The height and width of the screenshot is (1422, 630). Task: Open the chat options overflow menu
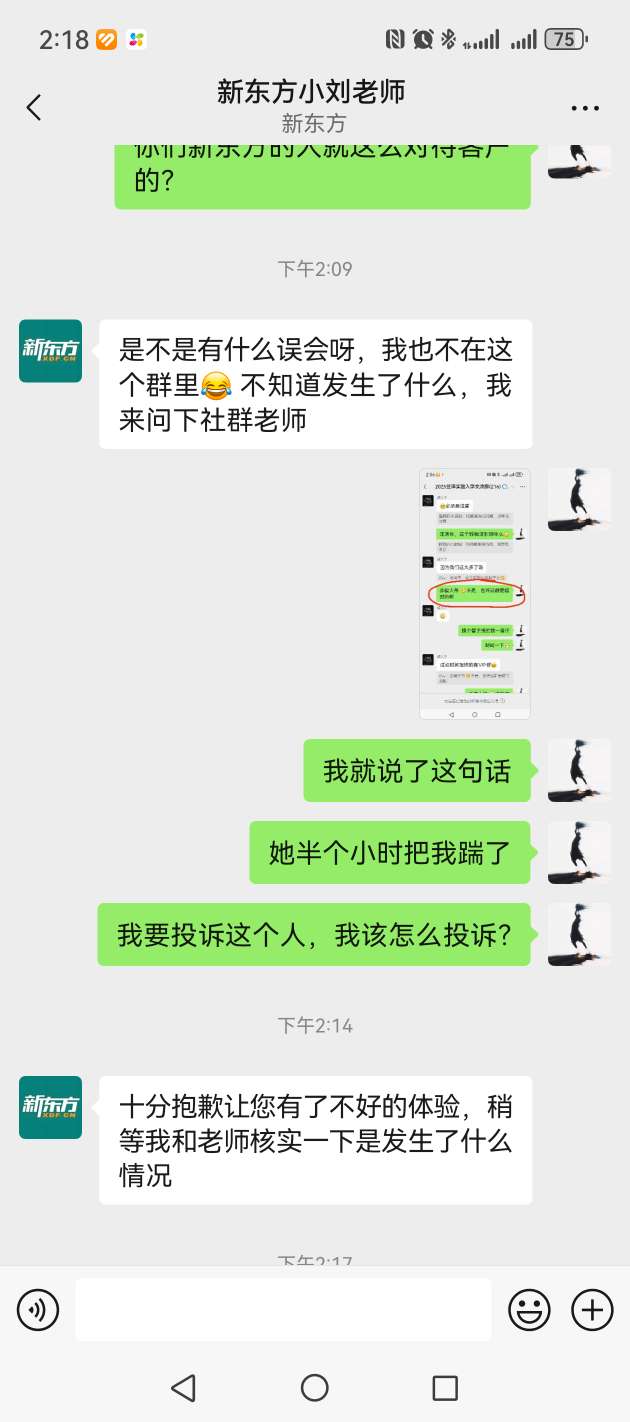[x=585, y=108]
